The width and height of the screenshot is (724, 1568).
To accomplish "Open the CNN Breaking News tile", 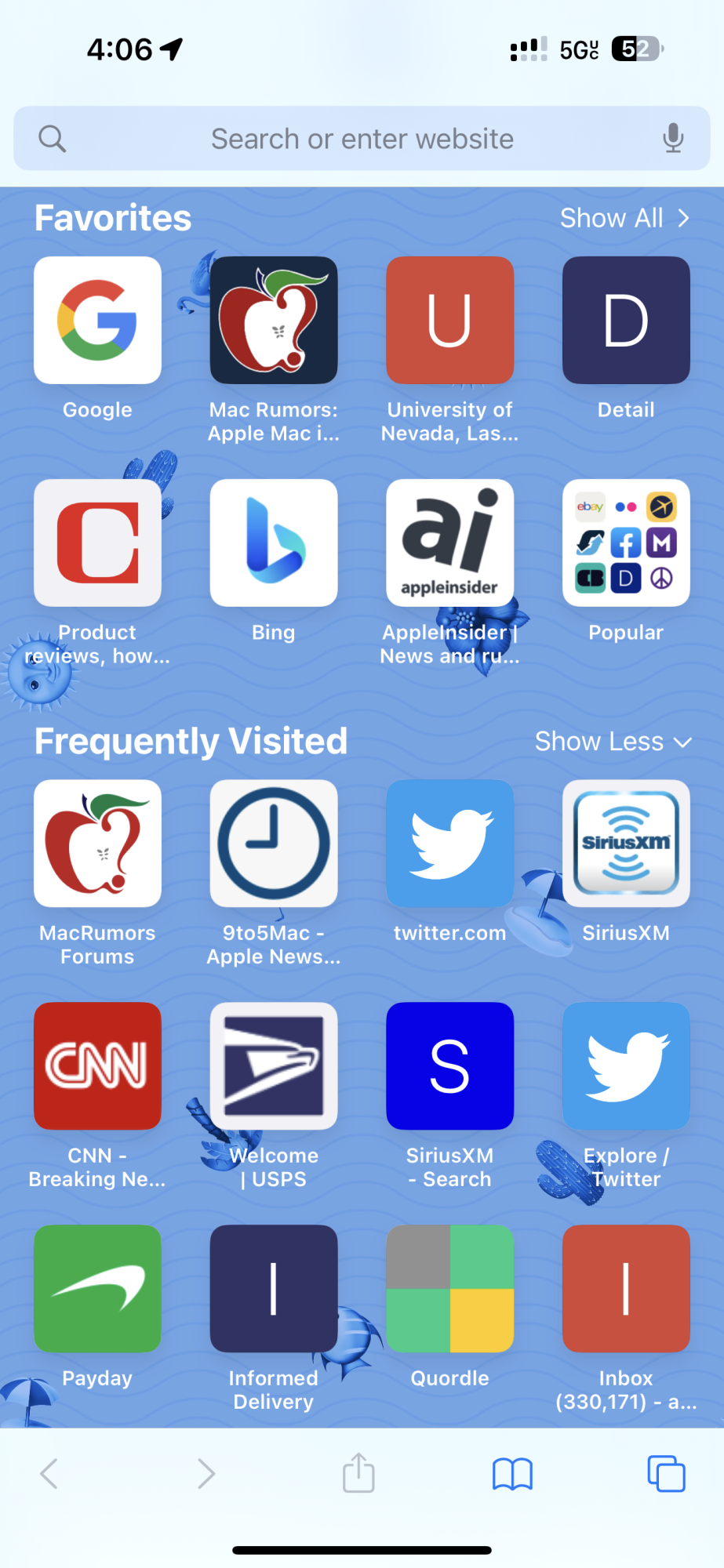I will coord(97,1066).
